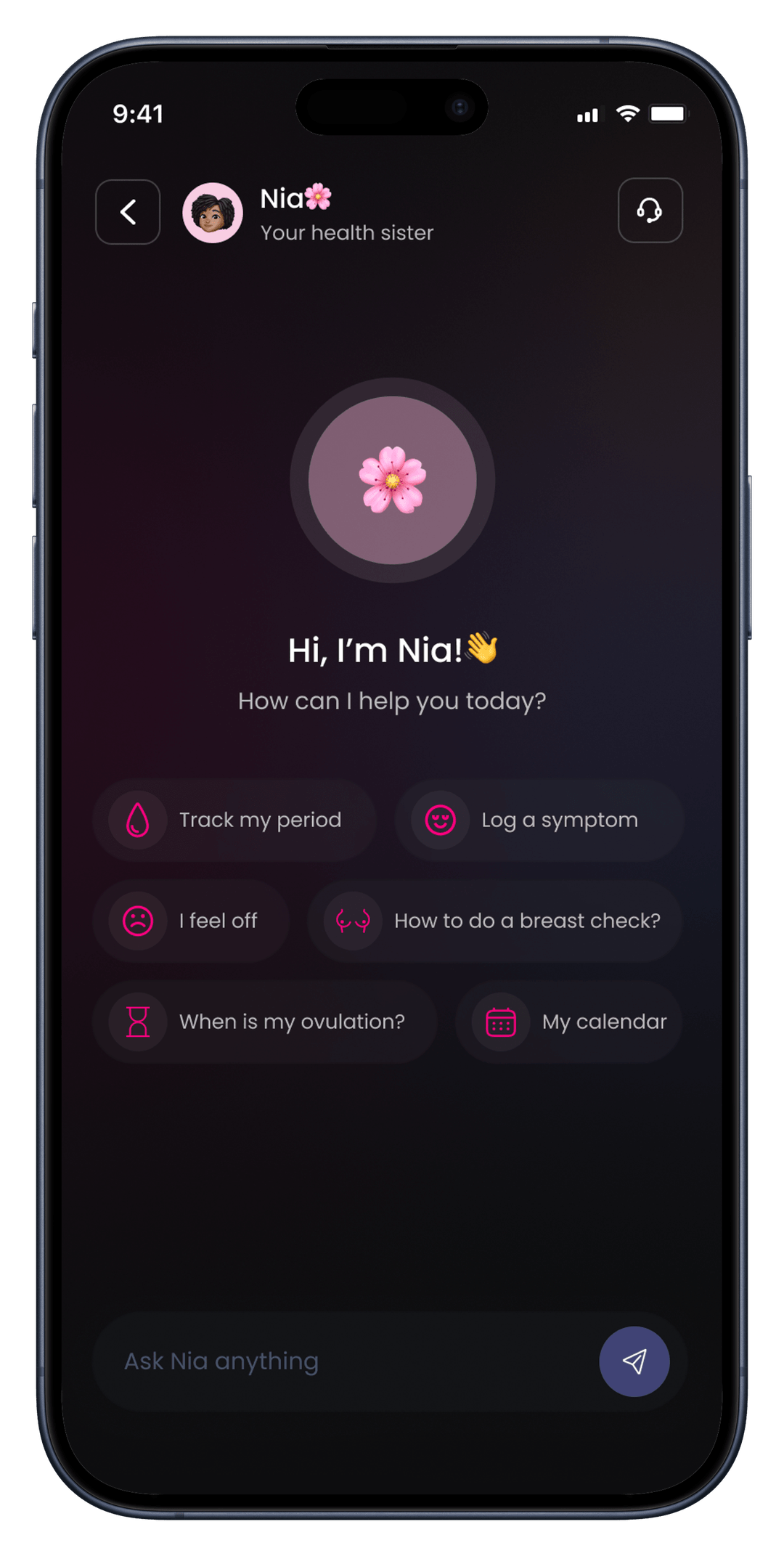Focus the Ask Nia anything field
This screenshot has width=784, height=1556.
341,1361
